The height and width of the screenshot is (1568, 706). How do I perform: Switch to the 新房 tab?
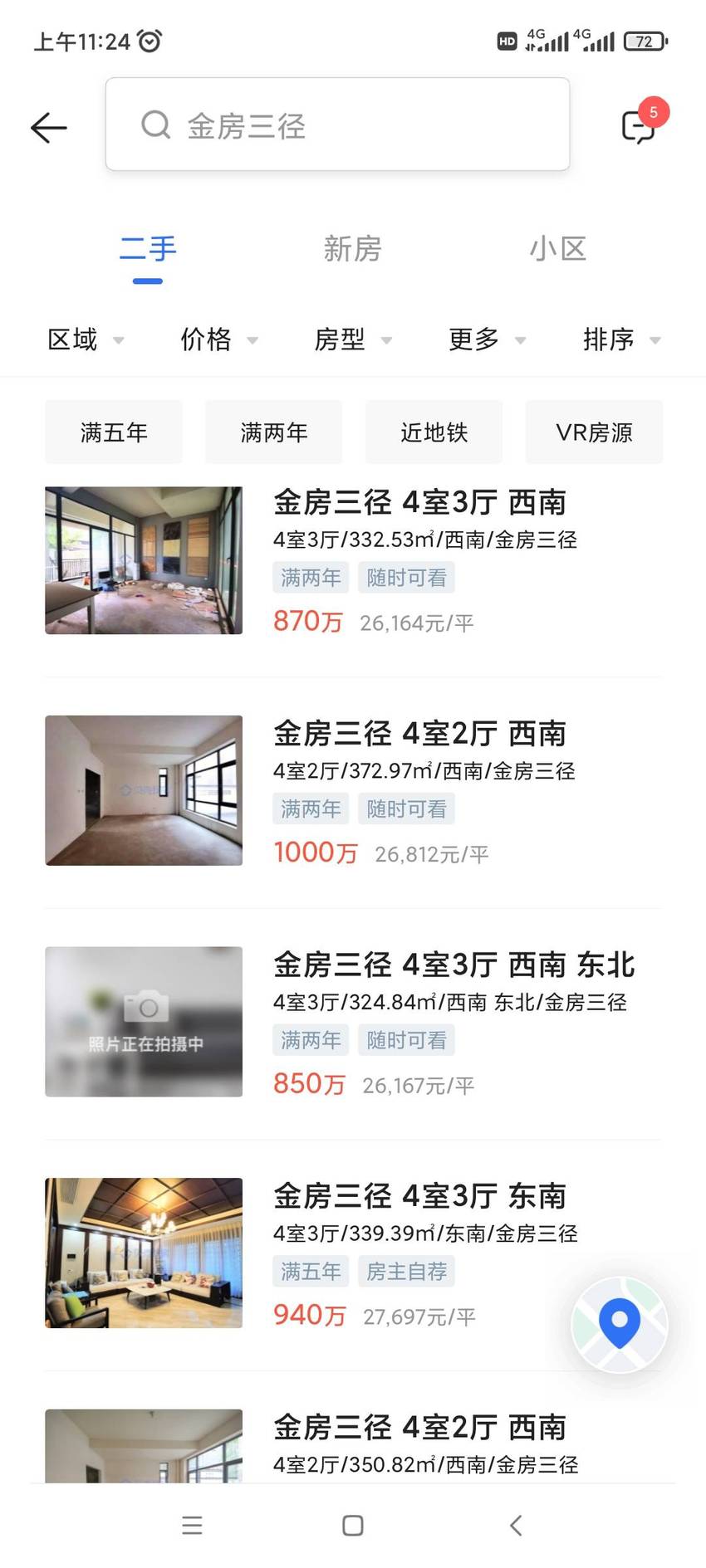click(x=352, y=248)
